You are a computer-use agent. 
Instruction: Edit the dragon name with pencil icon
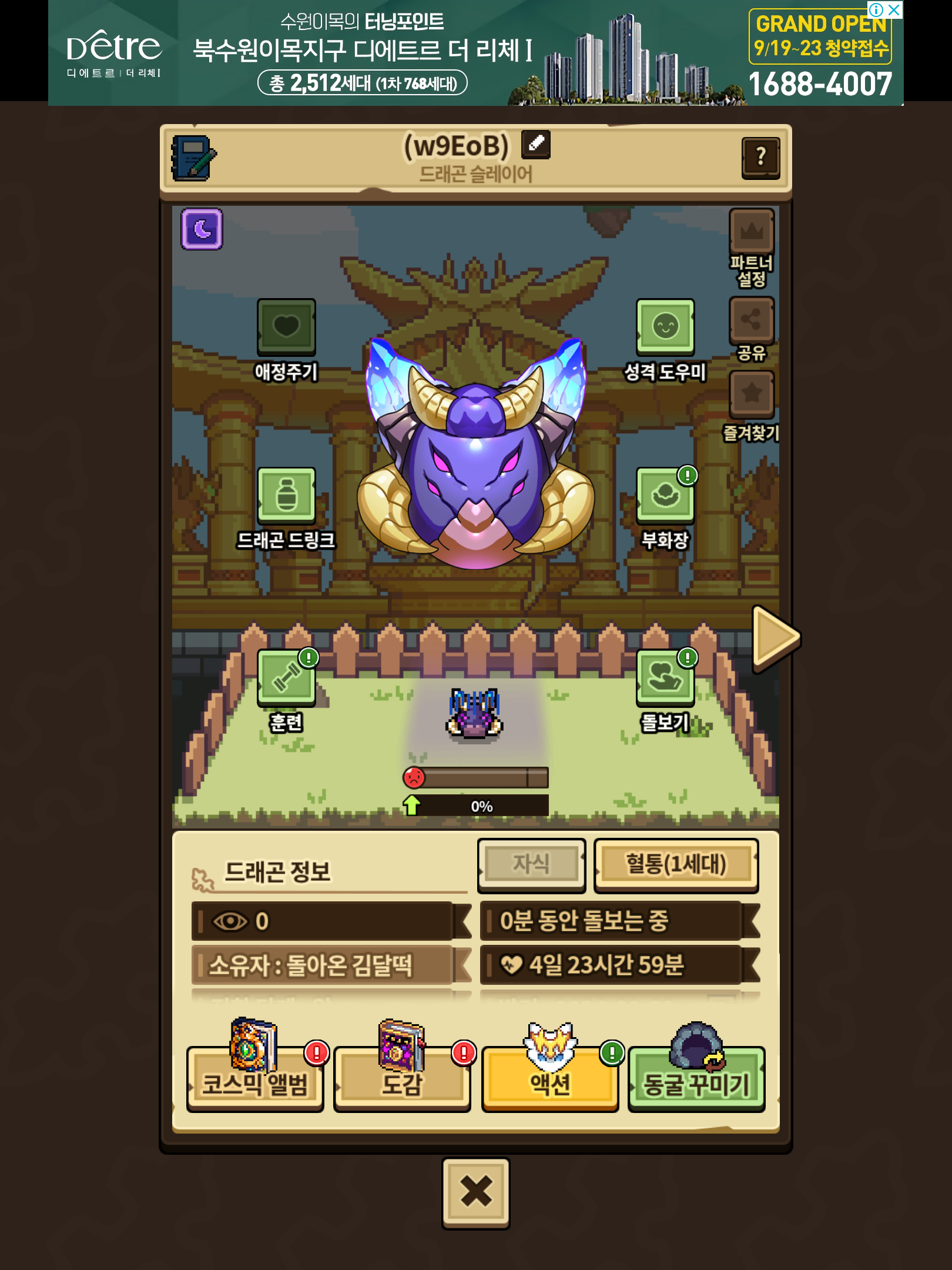click(x=535, y=144)
